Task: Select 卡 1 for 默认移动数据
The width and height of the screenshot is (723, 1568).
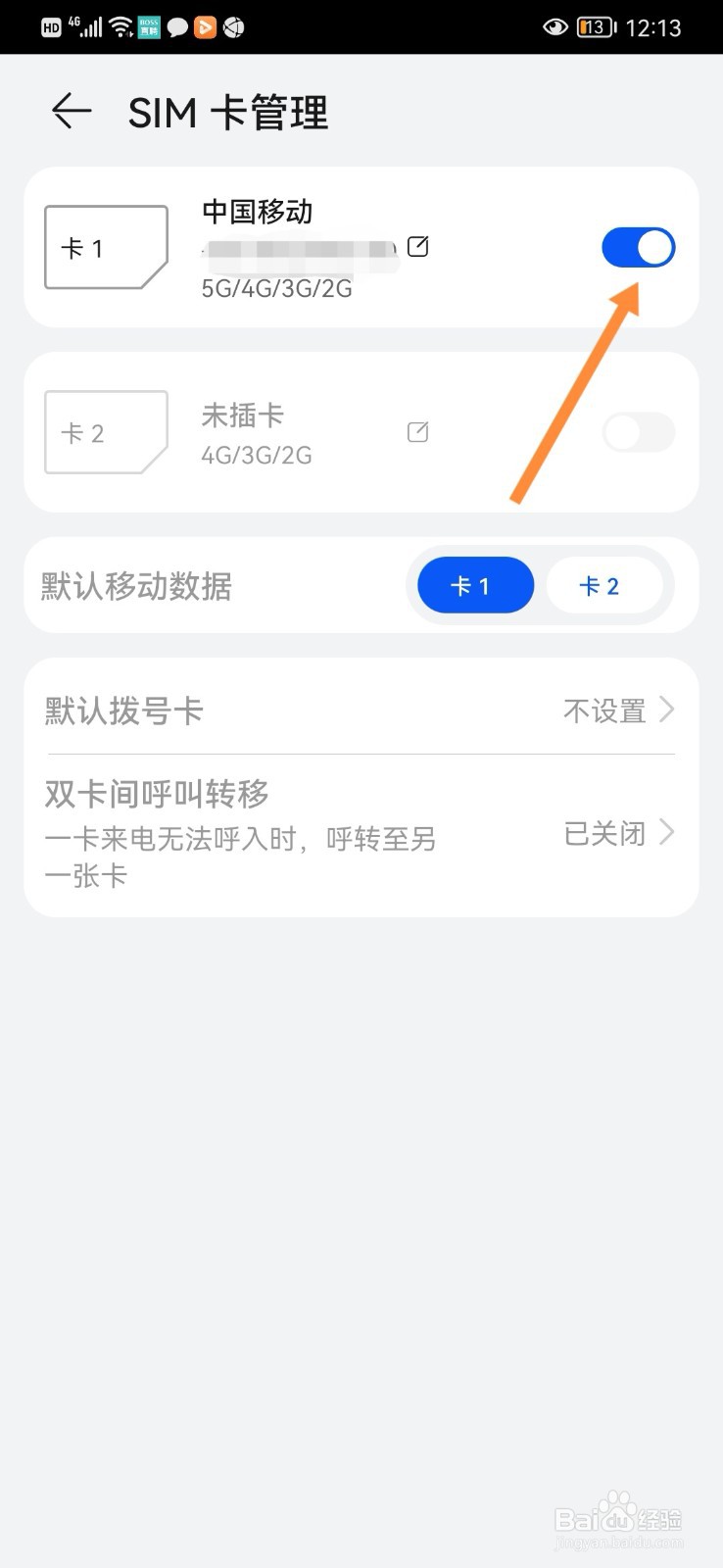Action: (x=475, y=586)
